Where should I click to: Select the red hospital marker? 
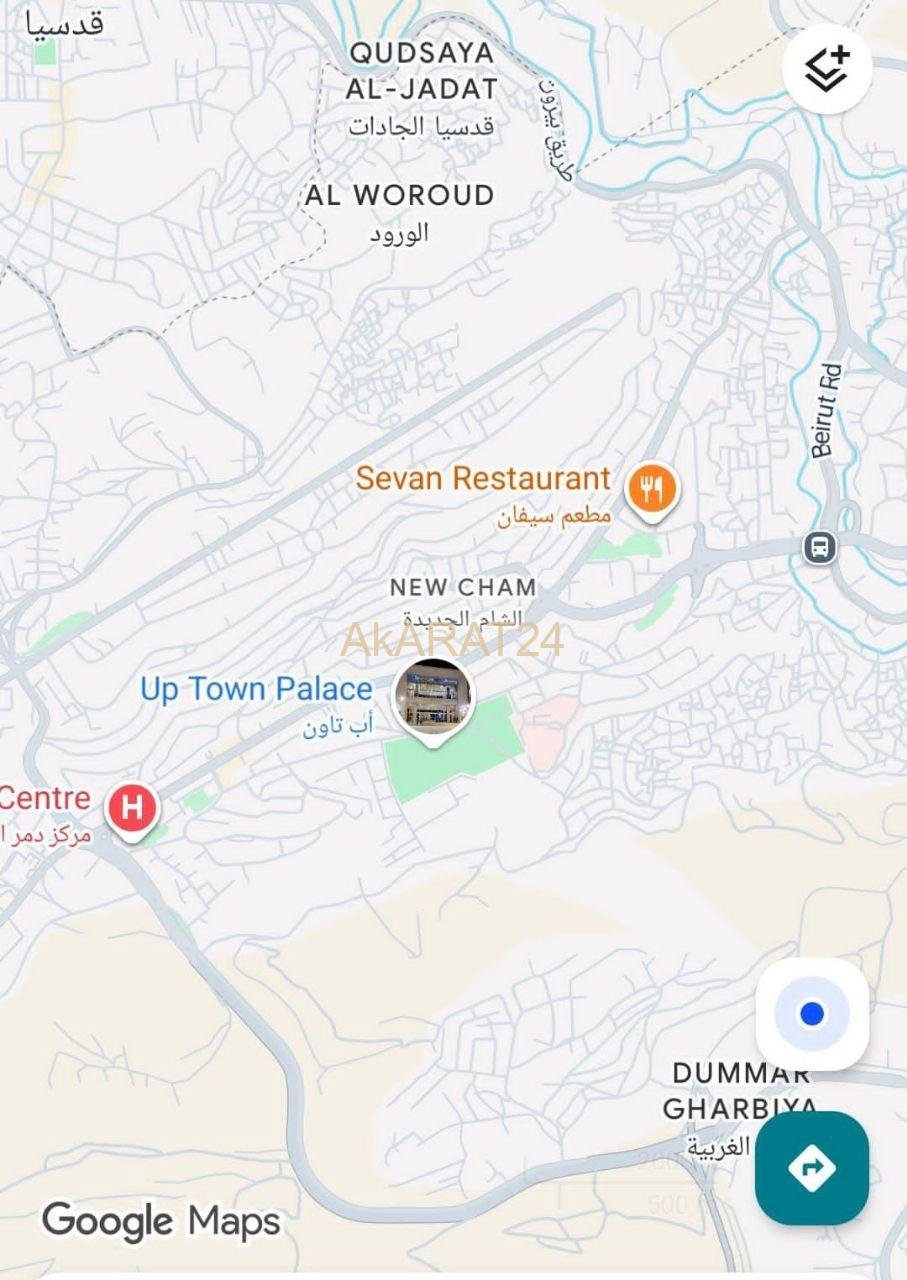click(132, 807)
